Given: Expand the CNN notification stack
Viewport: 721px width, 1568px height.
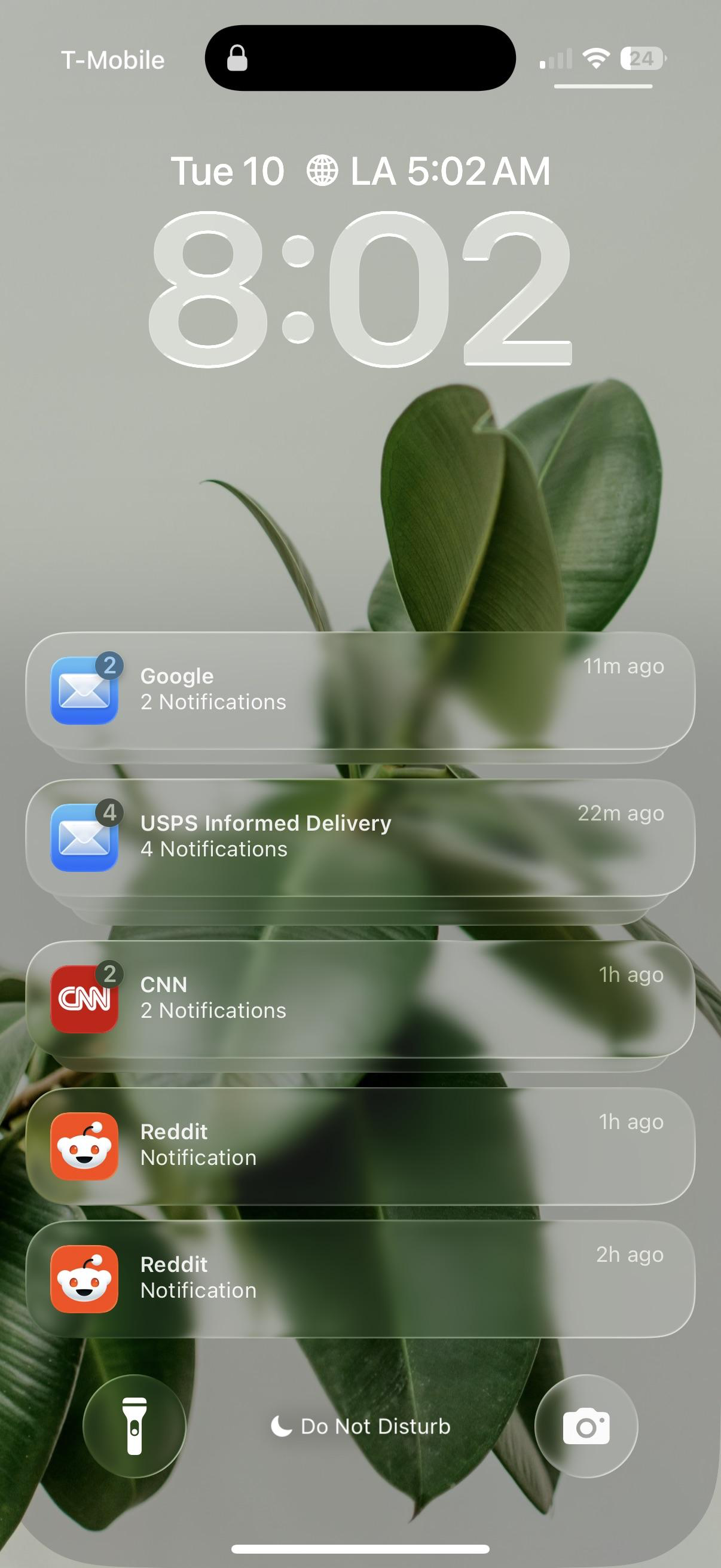Looking at the screenshot, I should 360,998.
